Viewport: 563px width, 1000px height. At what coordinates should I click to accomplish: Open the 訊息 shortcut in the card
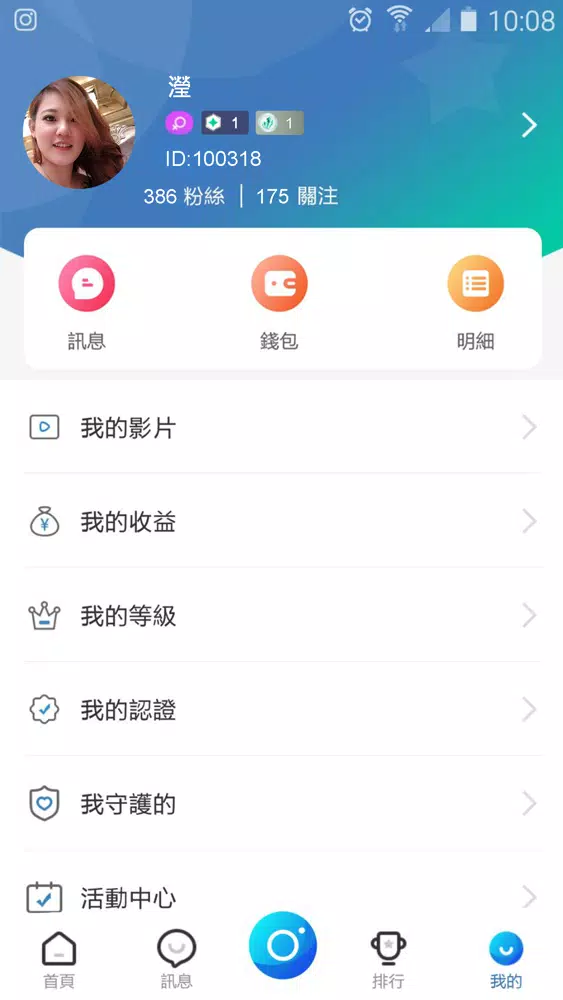point(87,303)
